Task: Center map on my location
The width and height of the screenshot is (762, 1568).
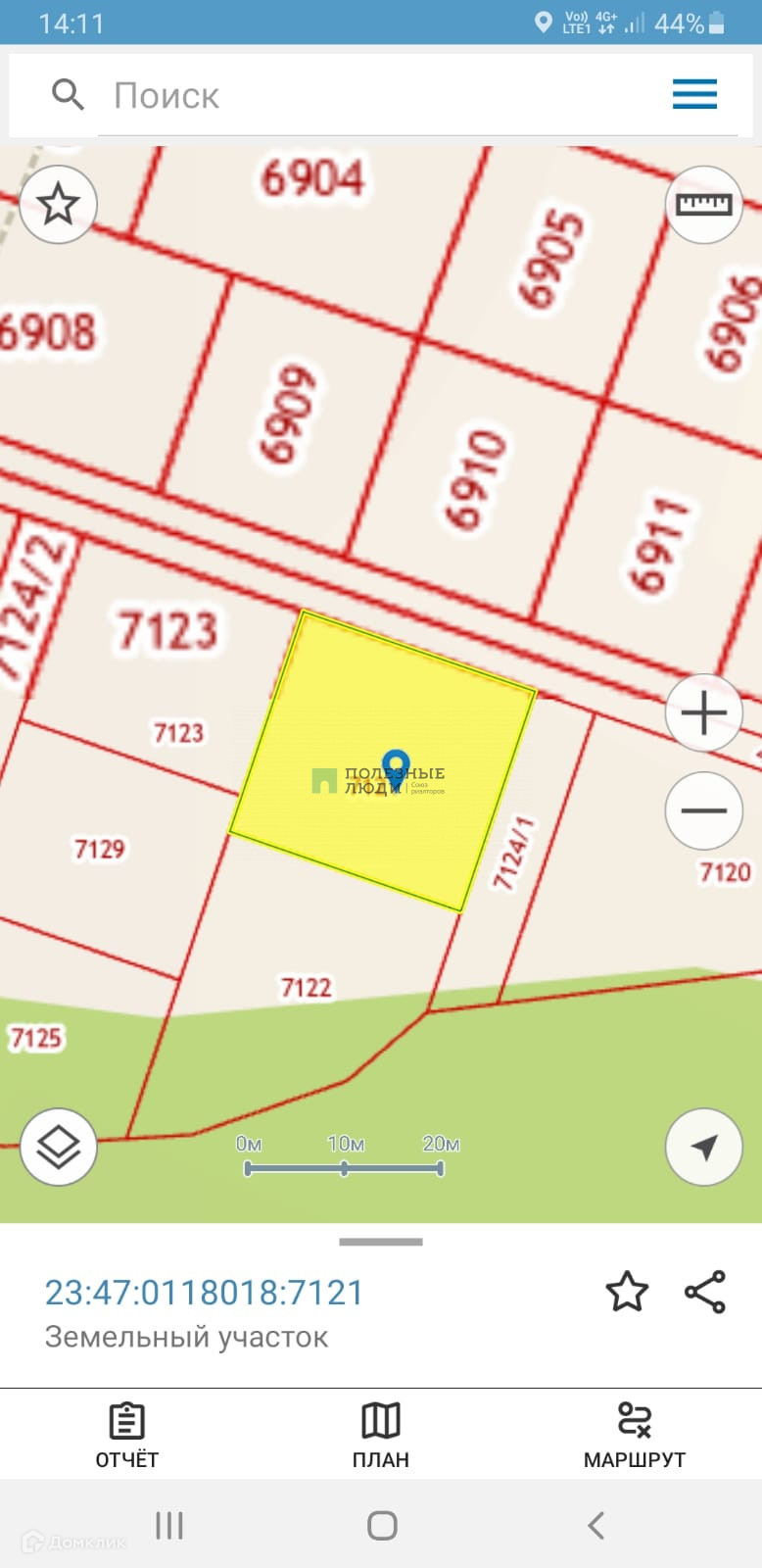Action: point(703,1147)
